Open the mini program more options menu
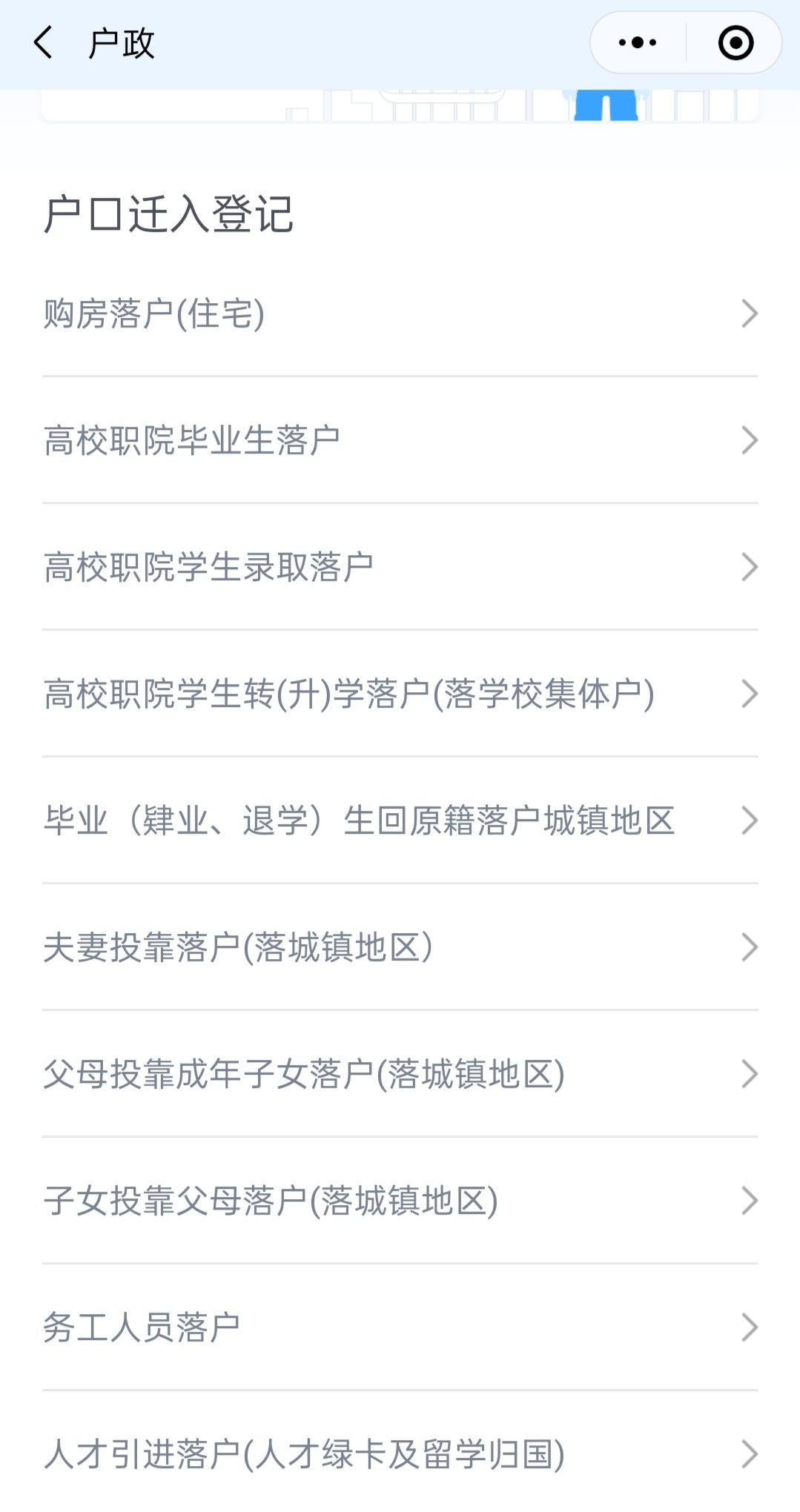Image resolution: width=800 pixels, height=1512 pixels. 638,42
